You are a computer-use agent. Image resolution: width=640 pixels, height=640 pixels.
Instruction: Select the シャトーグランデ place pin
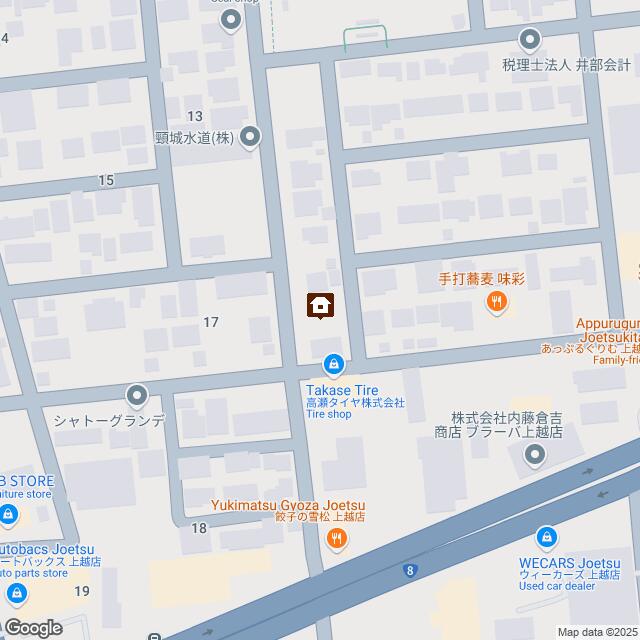(136, 395)
